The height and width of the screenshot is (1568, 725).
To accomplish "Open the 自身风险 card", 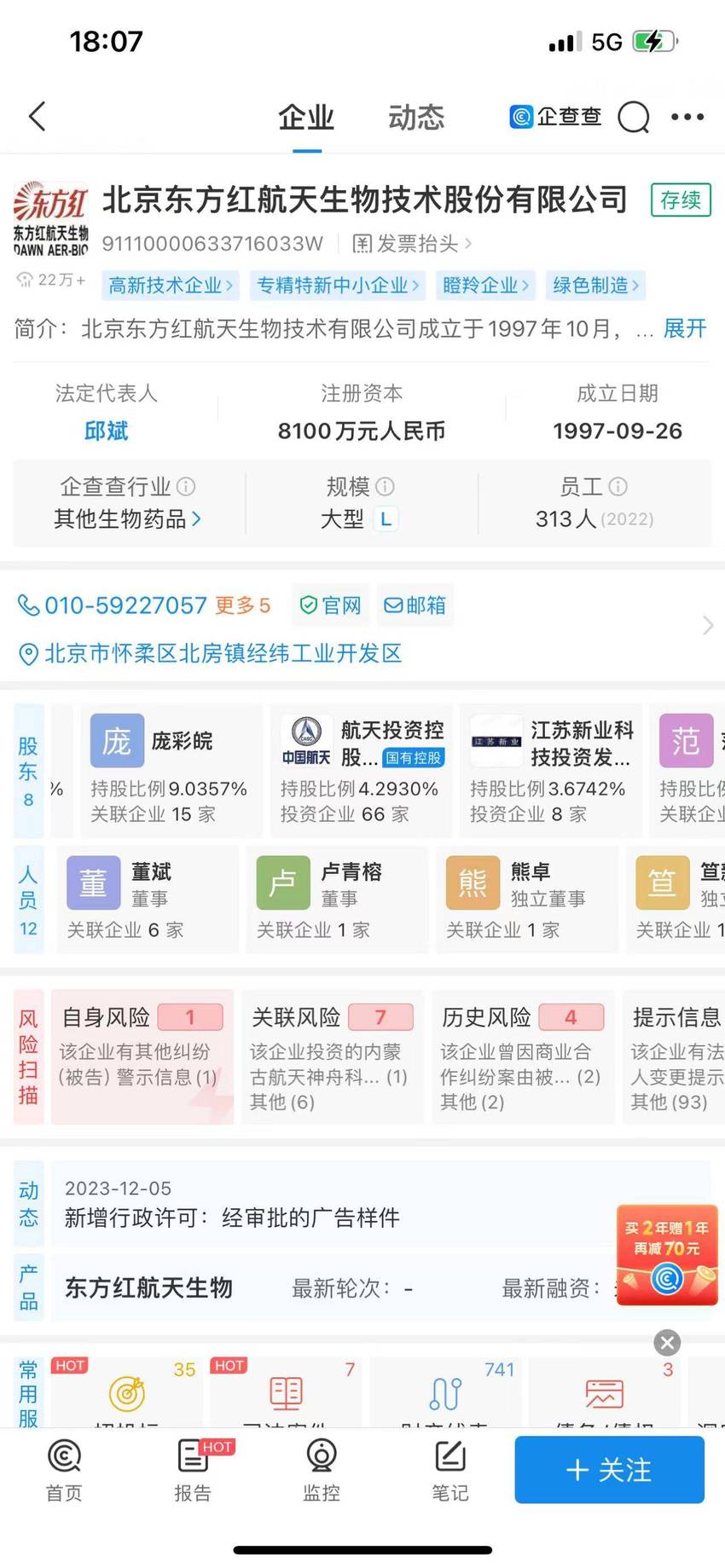I will 142,1057.
